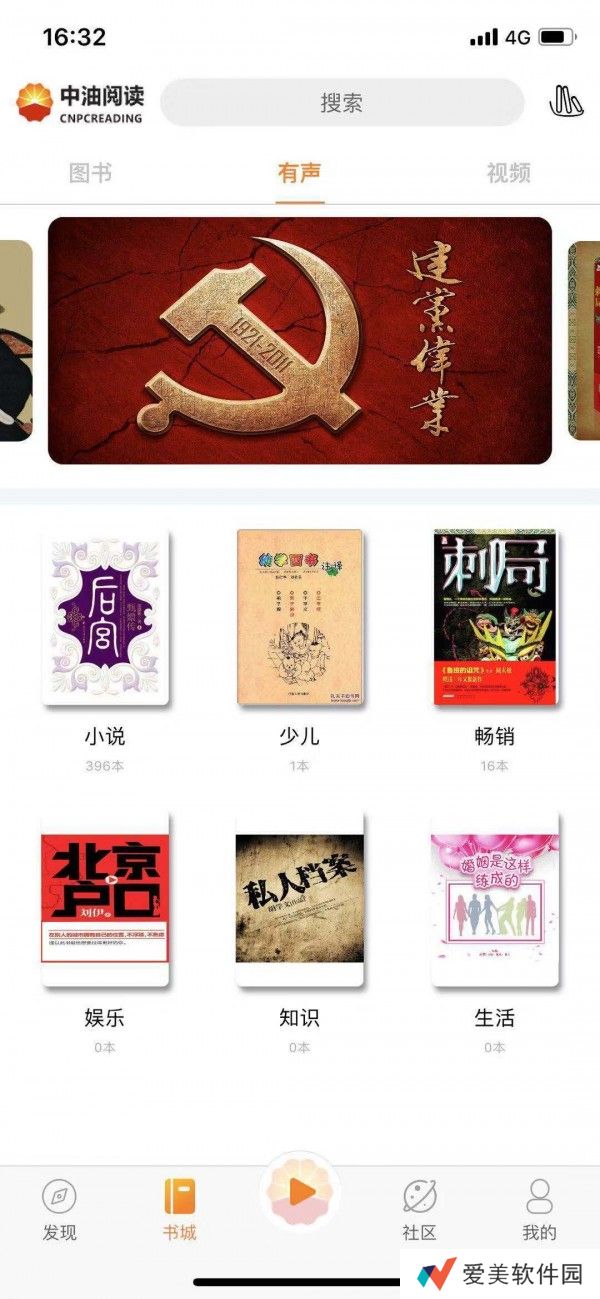Viewport: 600px width, 1299px height.
Task: View the 娱乐 category
Action: (x=105, y=900)
